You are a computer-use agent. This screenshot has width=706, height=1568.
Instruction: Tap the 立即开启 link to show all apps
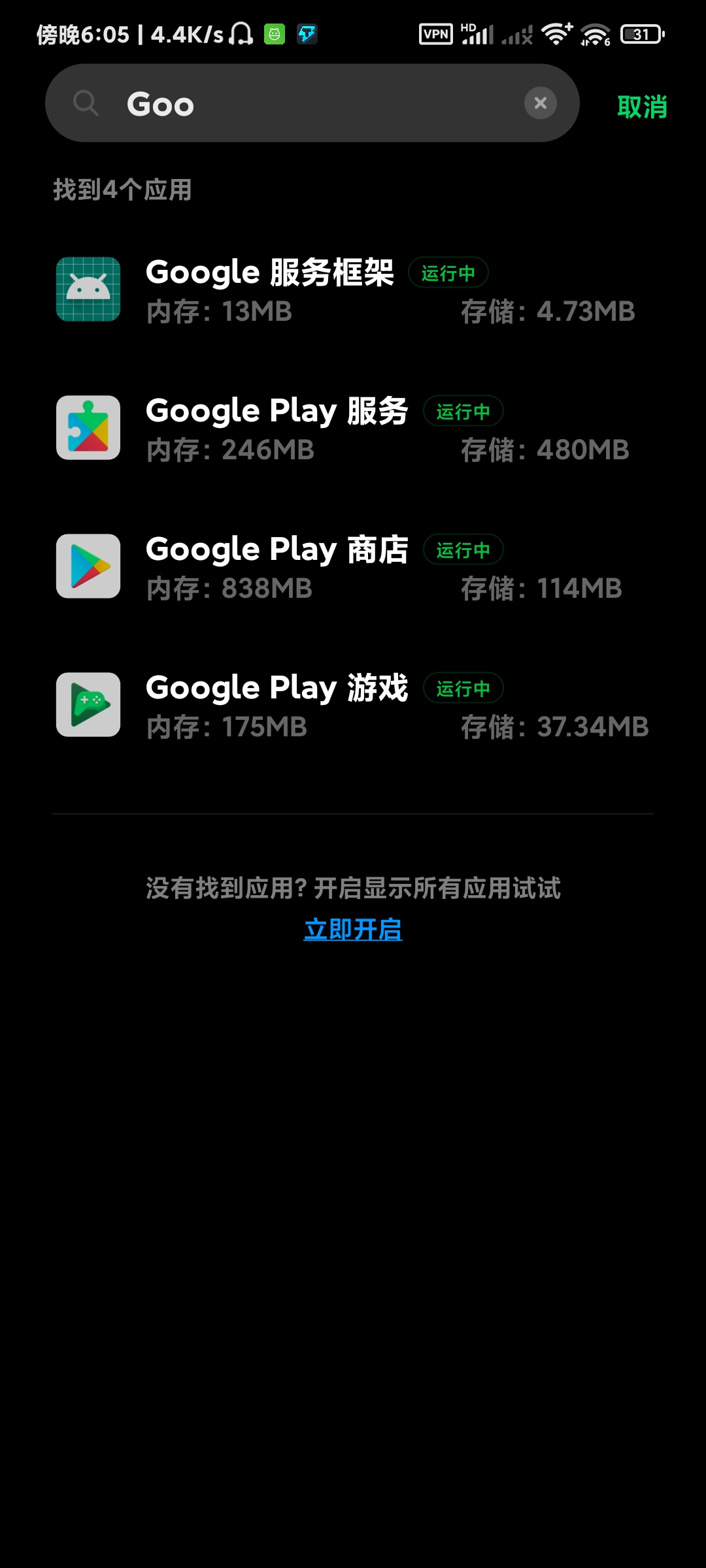[x=353, y=929]
